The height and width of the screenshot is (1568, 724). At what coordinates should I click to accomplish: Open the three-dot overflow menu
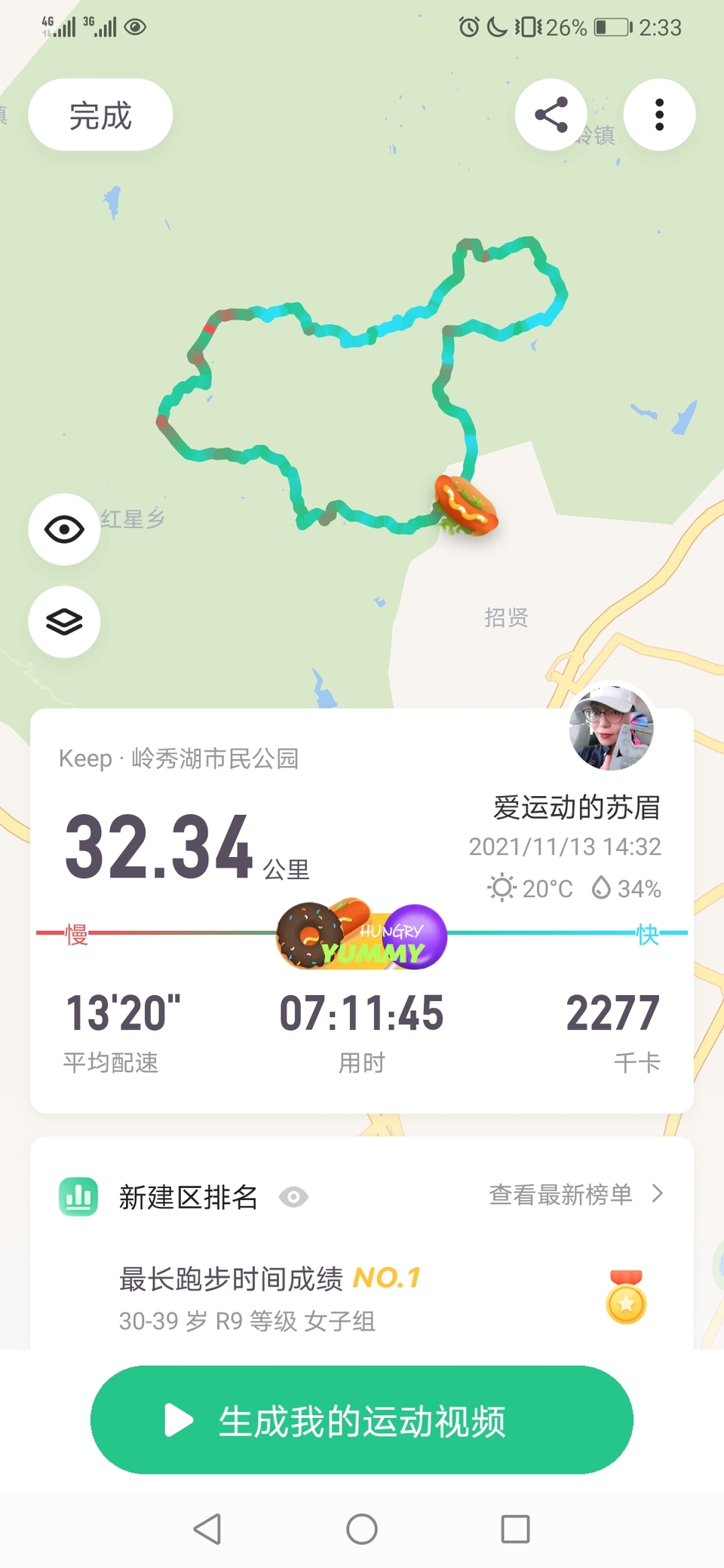point(659,115)
